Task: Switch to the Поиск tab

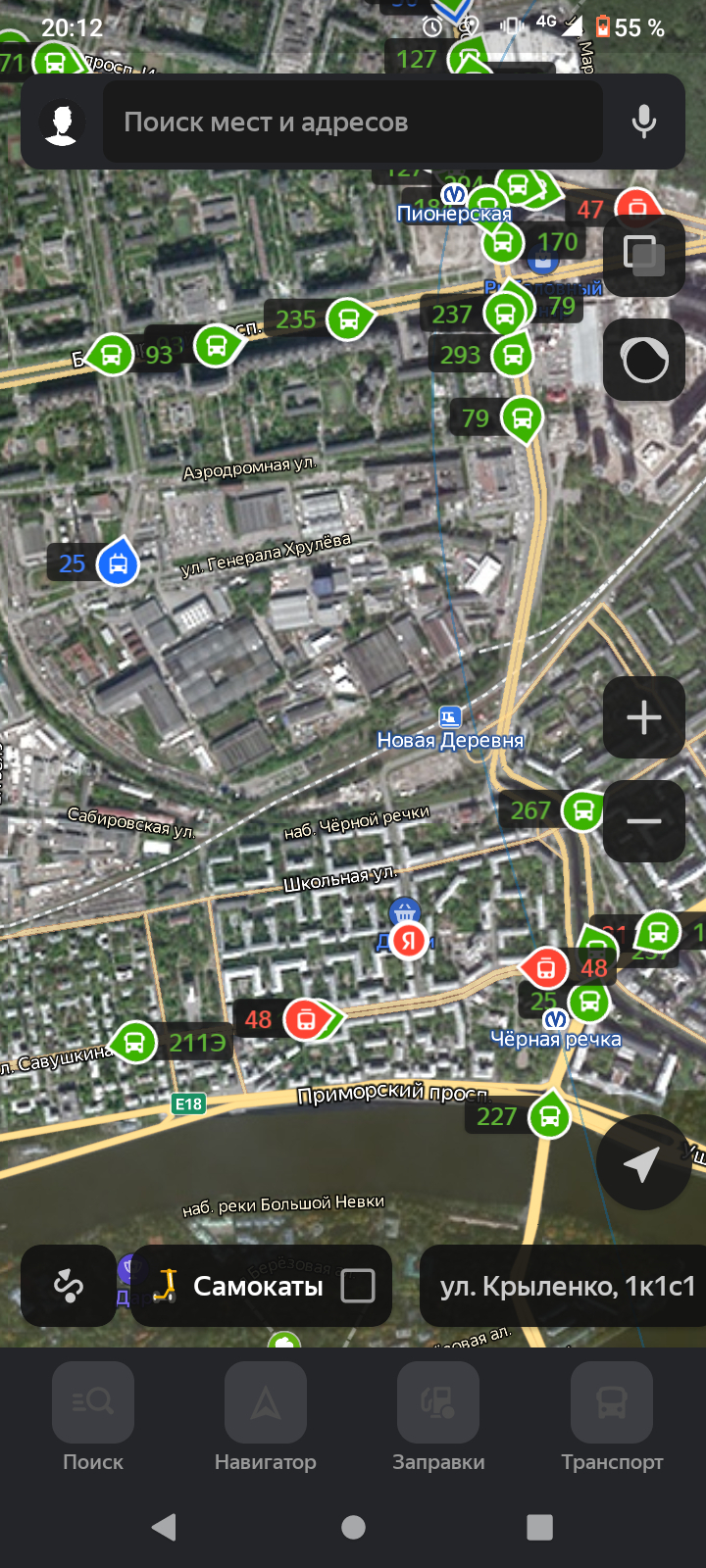Action: [93, 1418]
